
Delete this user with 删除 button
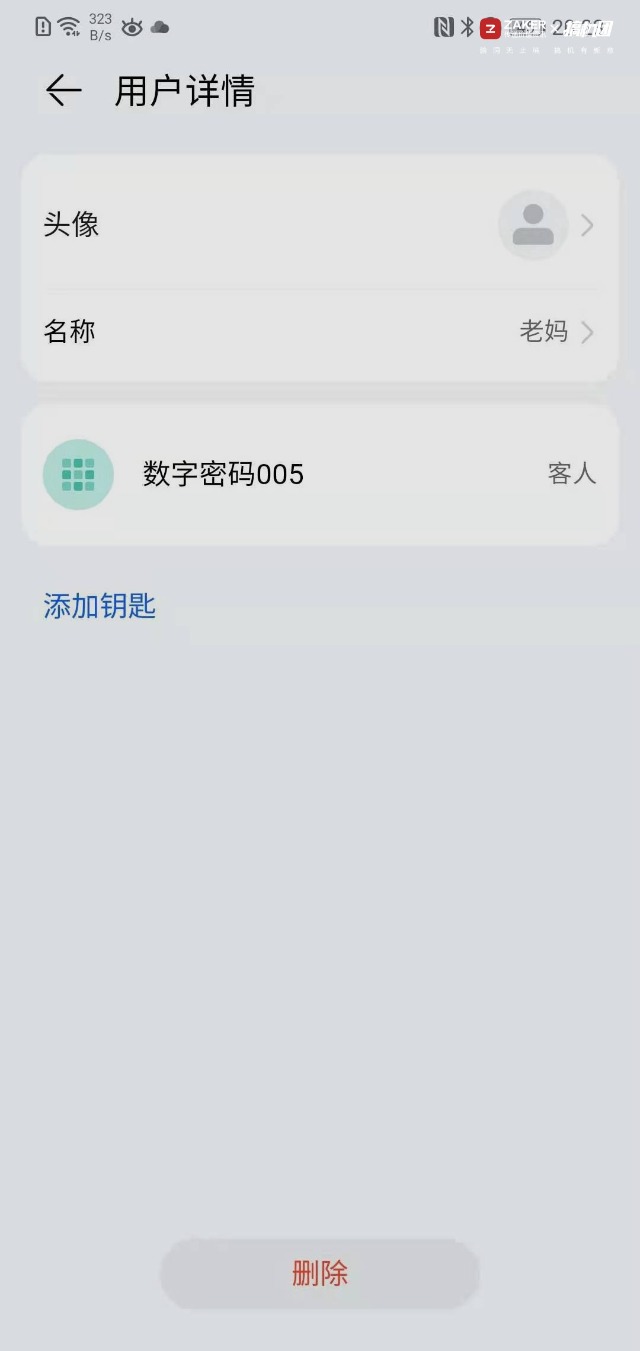click(320, 1273)
